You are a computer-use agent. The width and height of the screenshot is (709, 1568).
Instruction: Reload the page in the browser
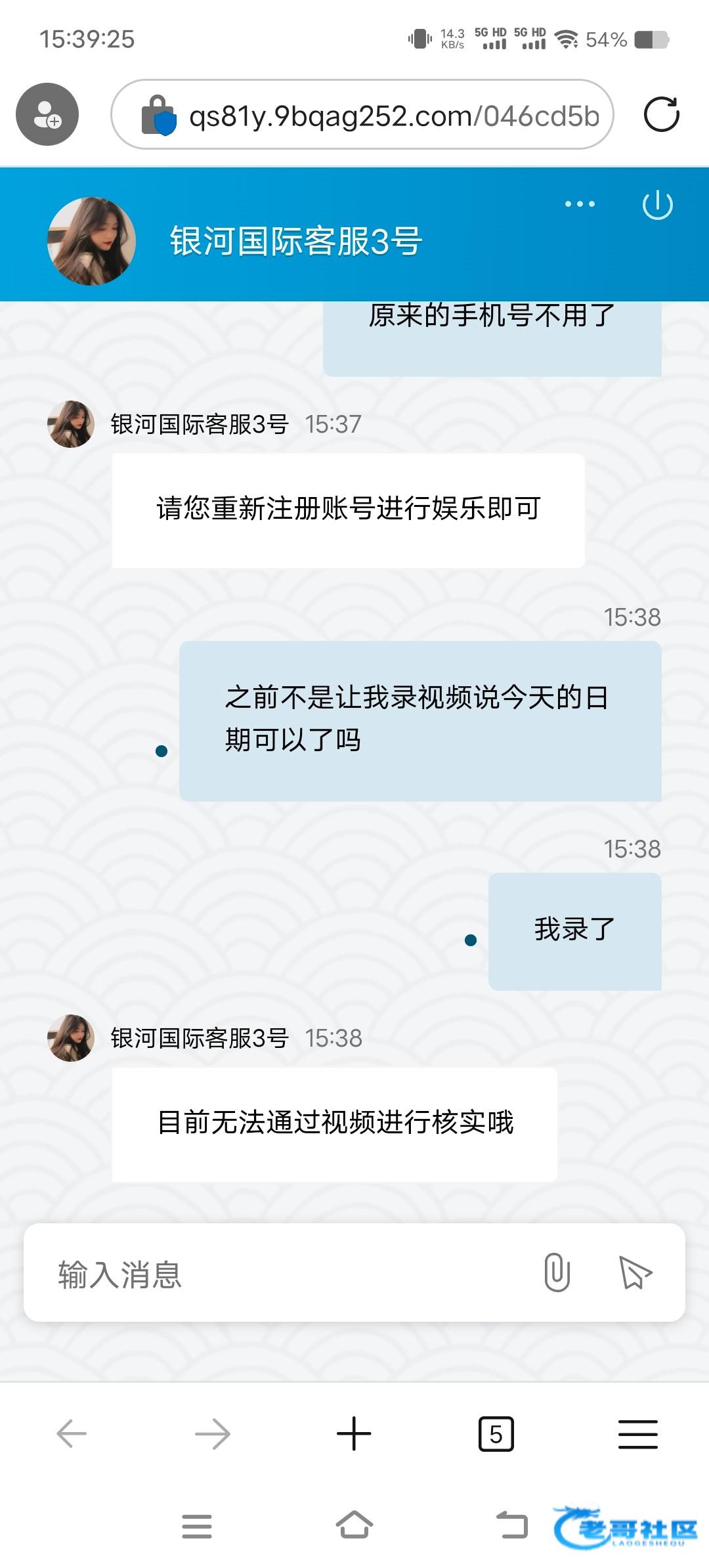661,115
